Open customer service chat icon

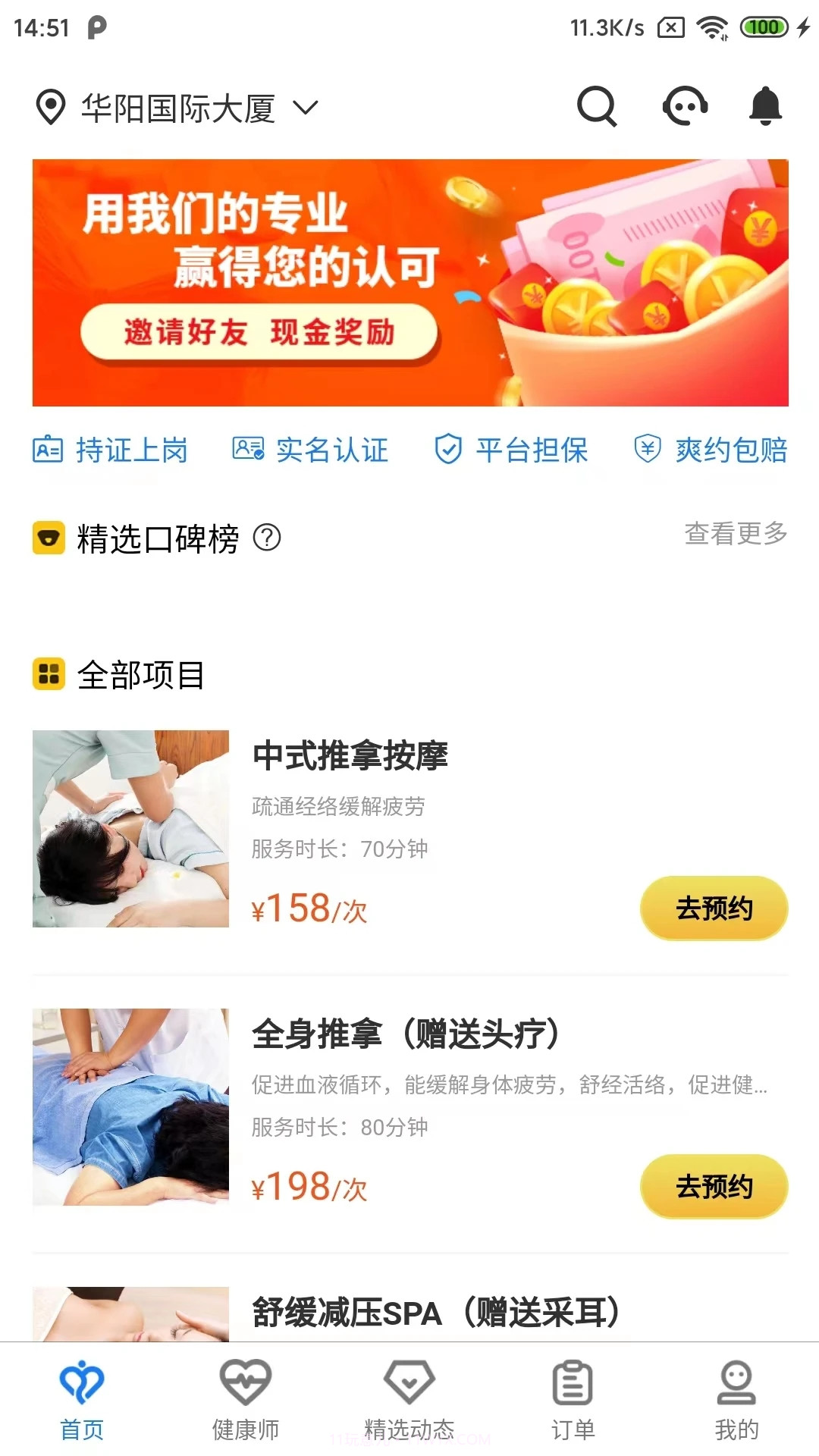coord(685,106)
